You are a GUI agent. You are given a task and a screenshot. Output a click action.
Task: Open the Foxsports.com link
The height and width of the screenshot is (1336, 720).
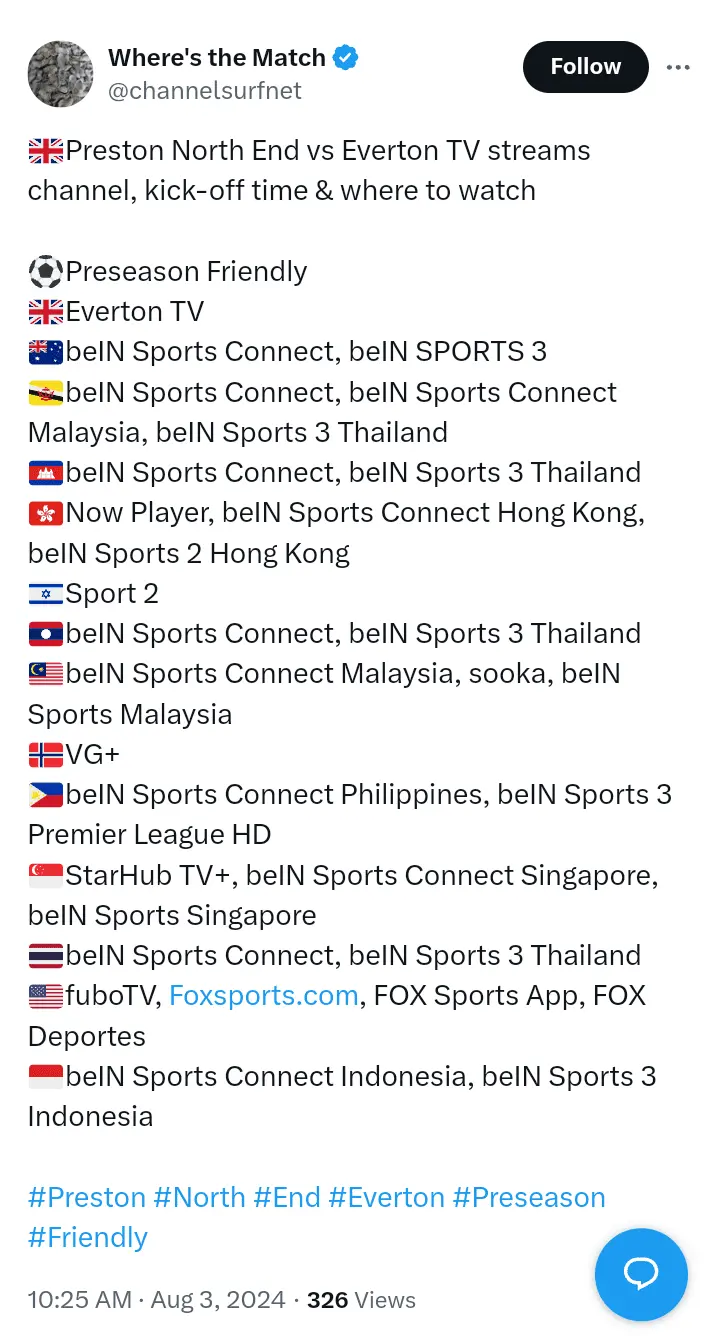[x=264, y=996]
